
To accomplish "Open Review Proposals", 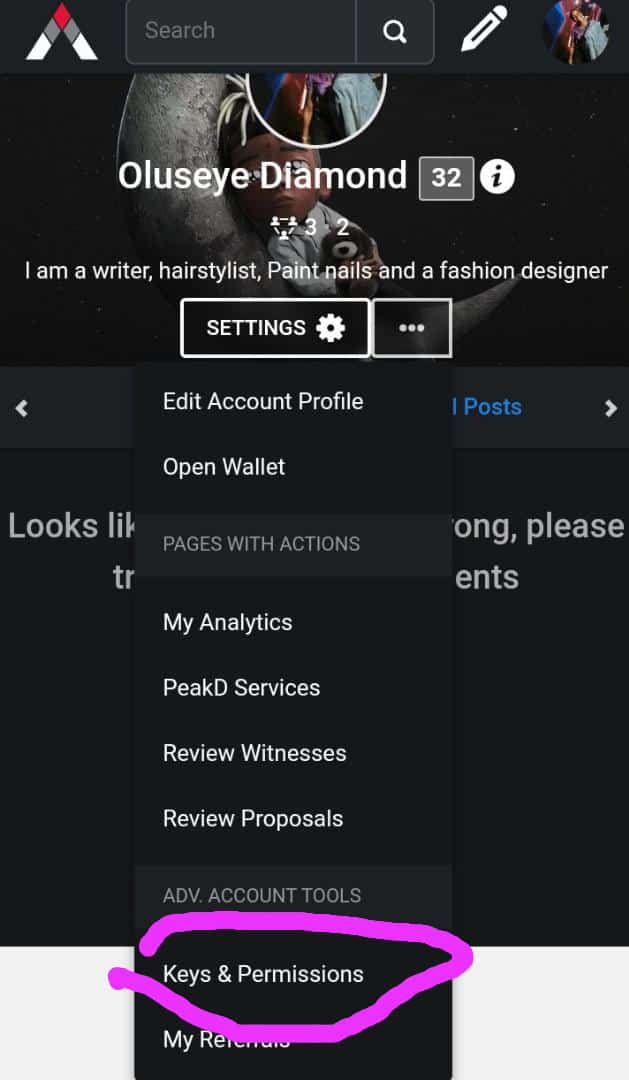I will (253, 819).
